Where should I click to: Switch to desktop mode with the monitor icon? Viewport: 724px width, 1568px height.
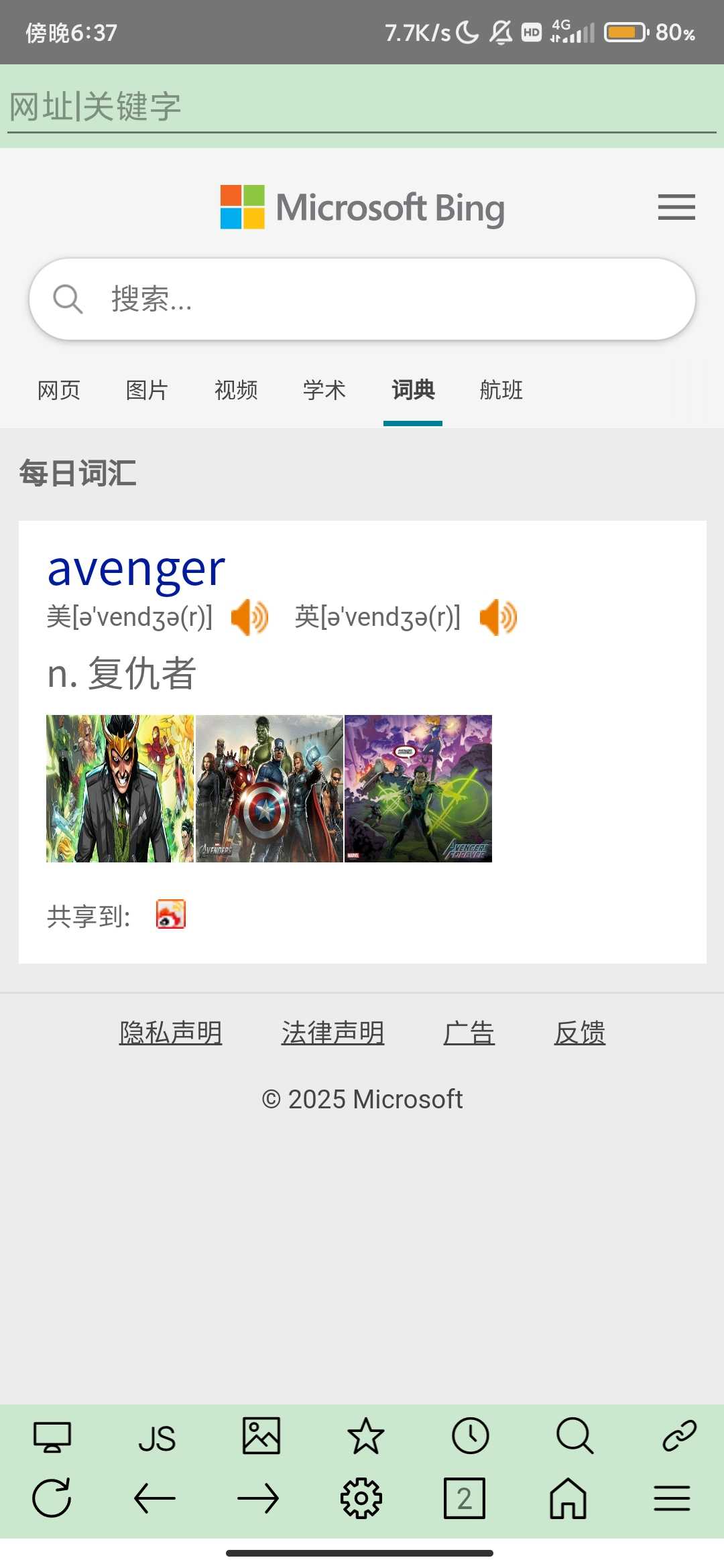pyautogui.click(x=54, y=1435)
